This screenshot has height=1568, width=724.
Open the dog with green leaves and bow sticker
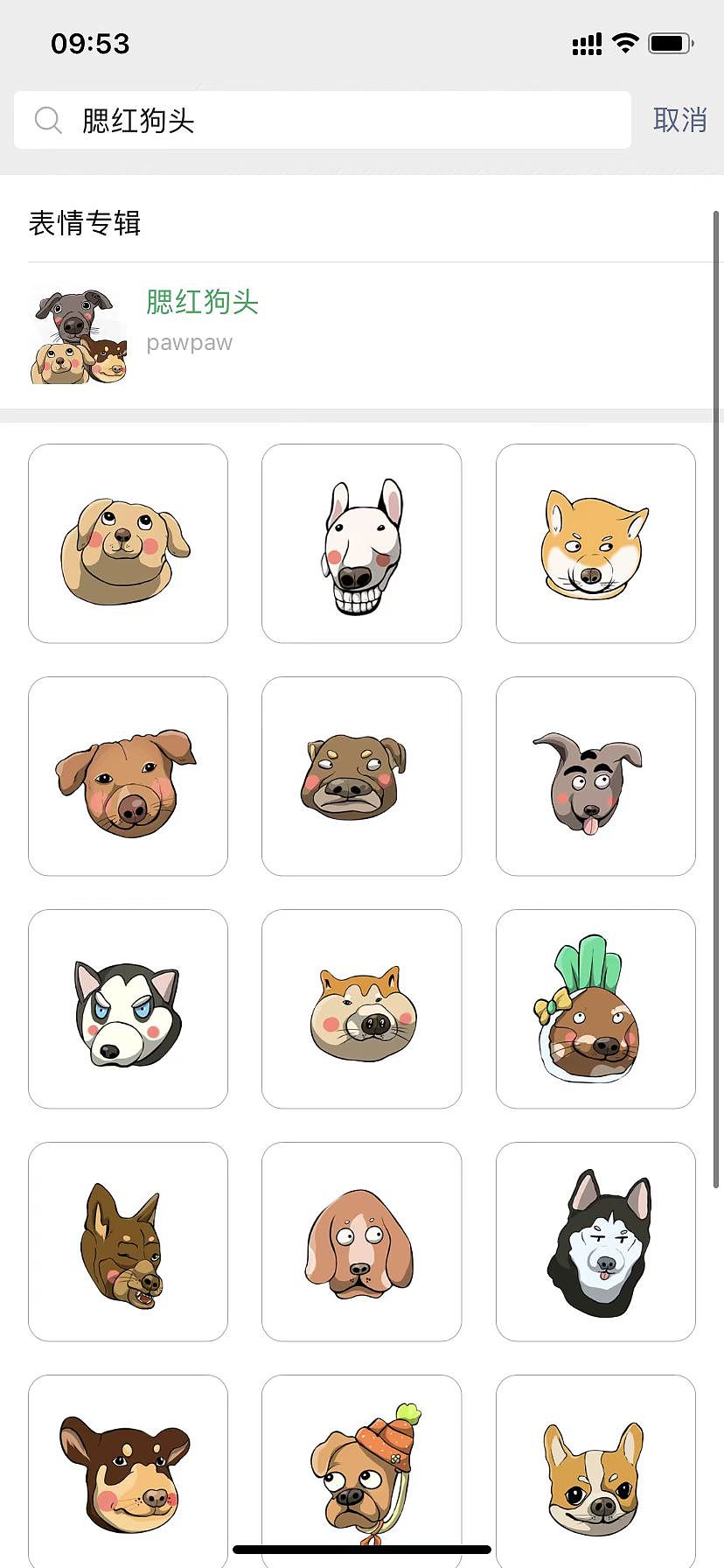pyautogui.click(x=595, y=1009)
